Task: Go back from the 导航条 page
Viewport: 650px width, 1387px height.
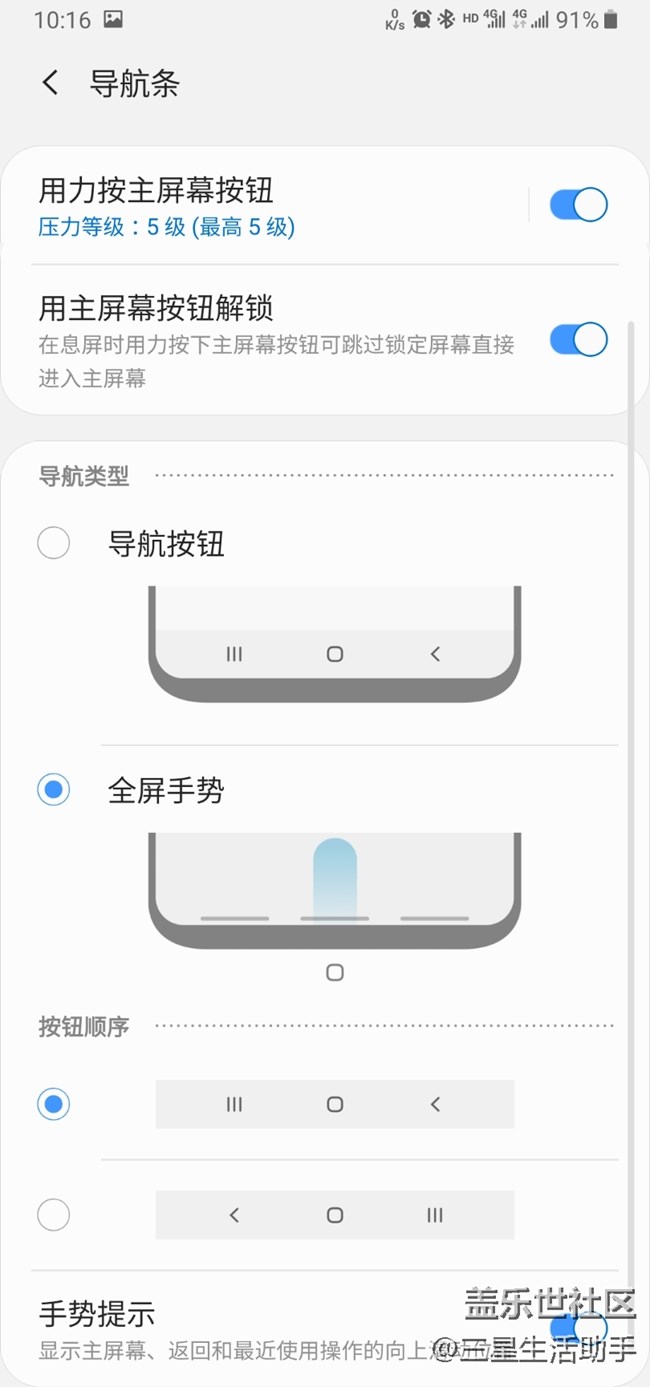Action: [x=51, y=83]
